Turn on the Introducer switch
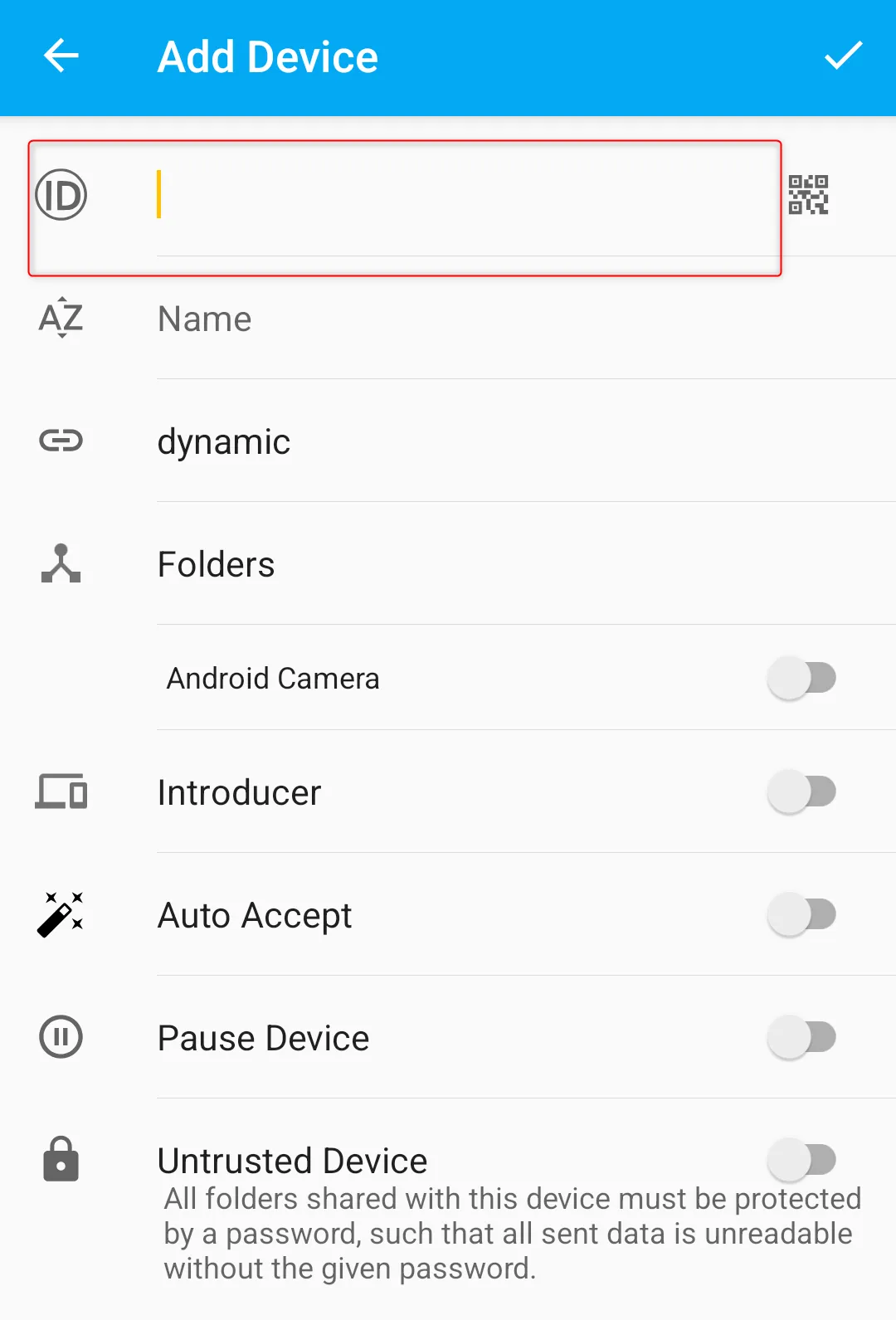 (800, 792)
